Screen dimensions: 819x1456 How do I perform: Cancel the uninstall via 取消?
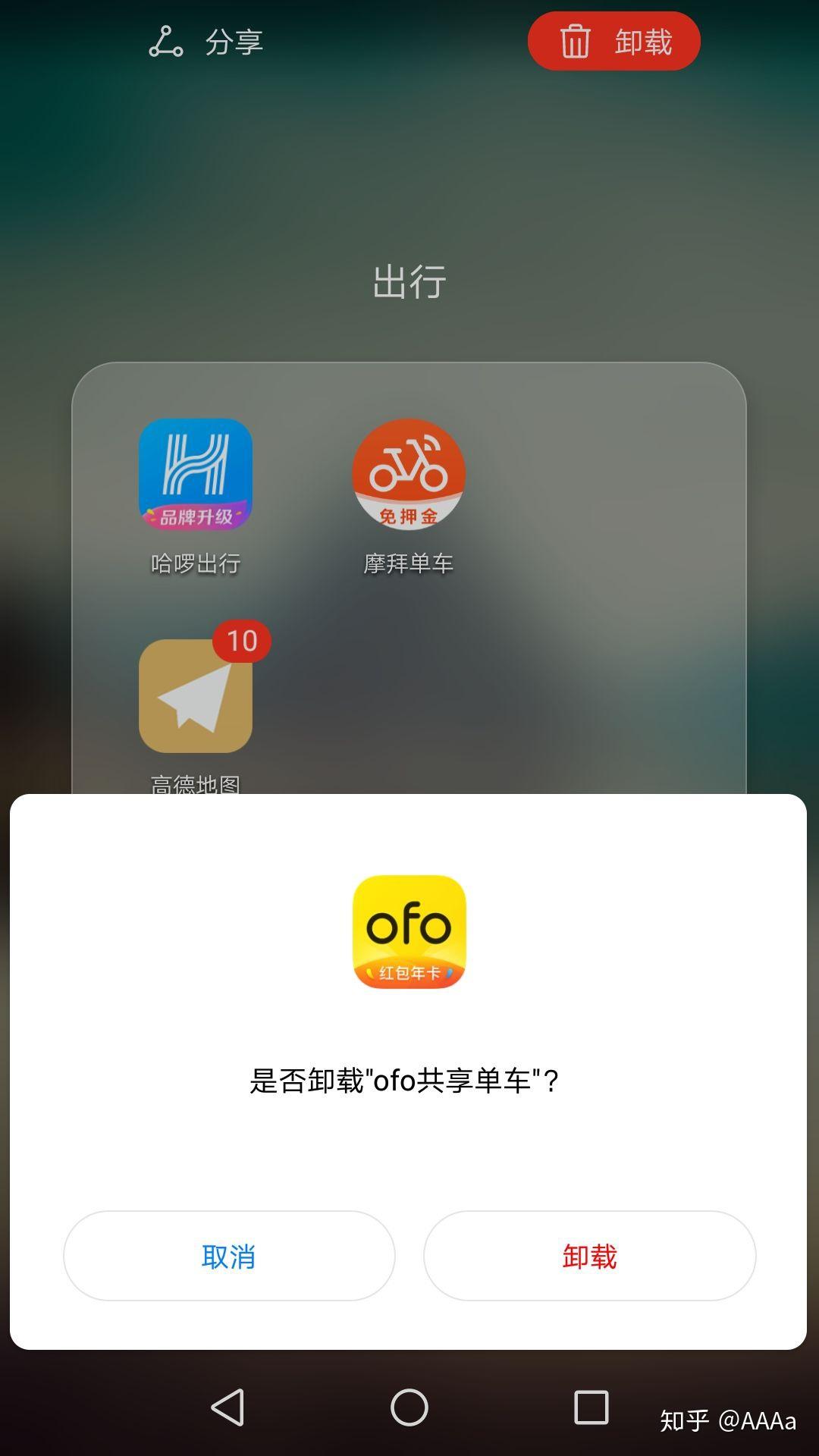pos(229,1256)
